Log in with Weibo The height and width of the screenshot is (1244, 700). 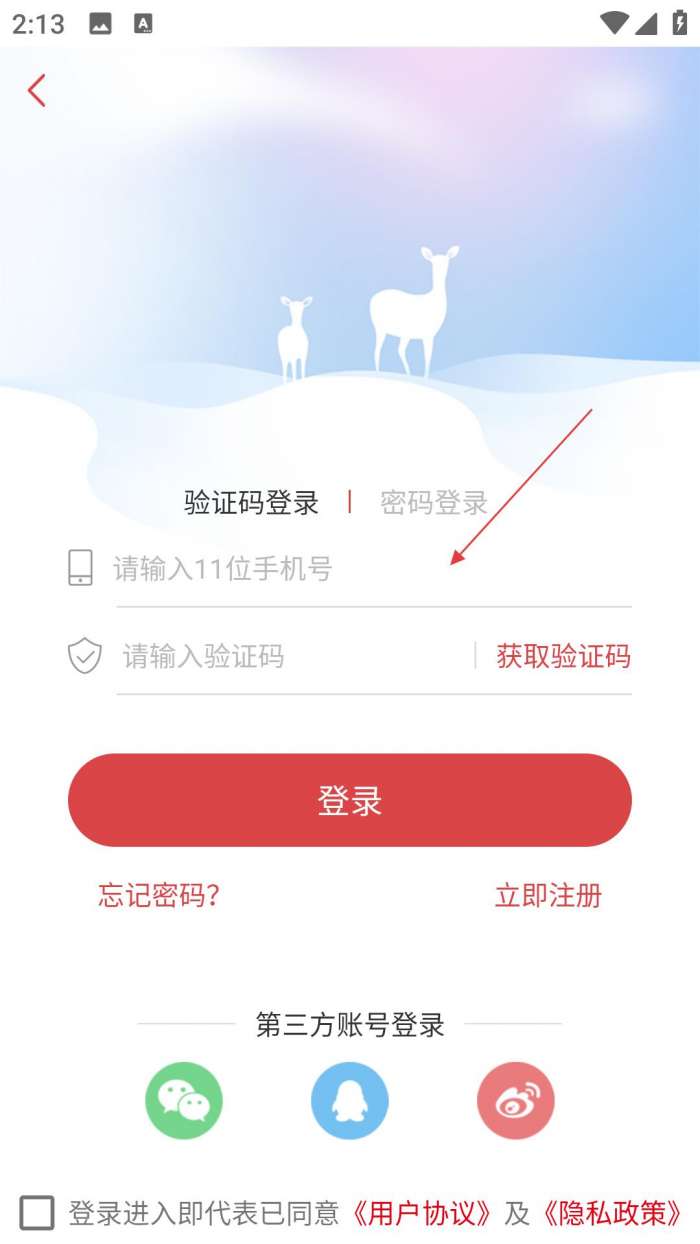[516, 1100]
